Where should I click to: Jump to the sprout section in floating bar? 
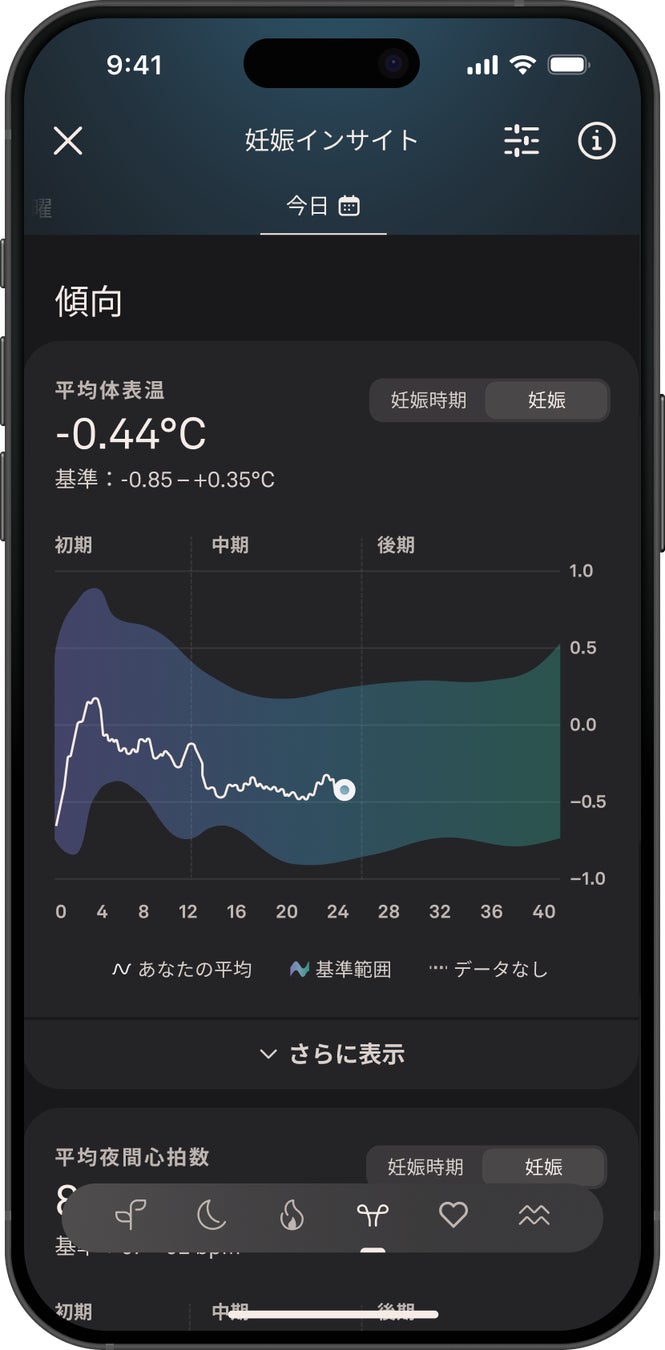[130, 1216]
